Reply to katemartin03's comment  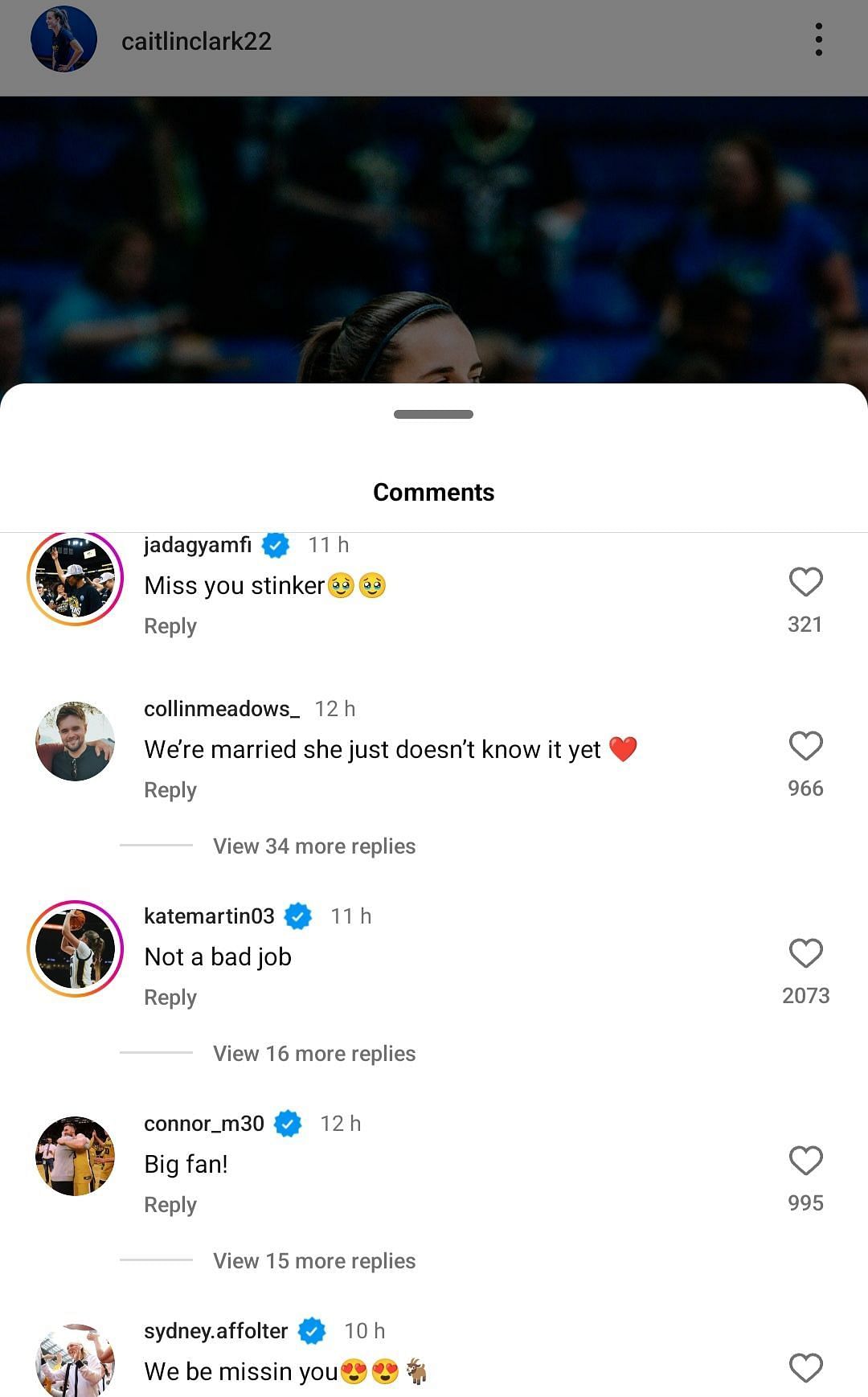point(170,998)
